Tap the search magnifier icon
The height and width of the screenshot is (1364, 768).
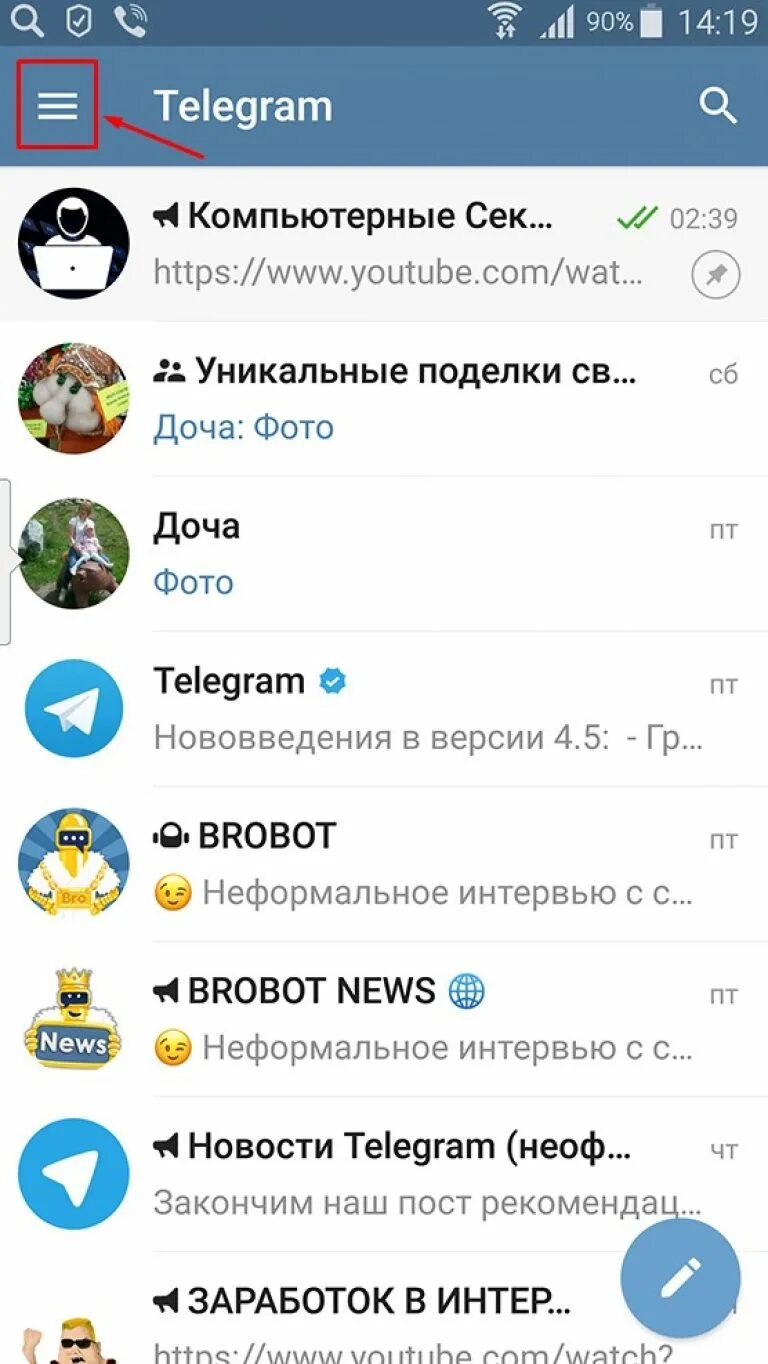[717, 105]
